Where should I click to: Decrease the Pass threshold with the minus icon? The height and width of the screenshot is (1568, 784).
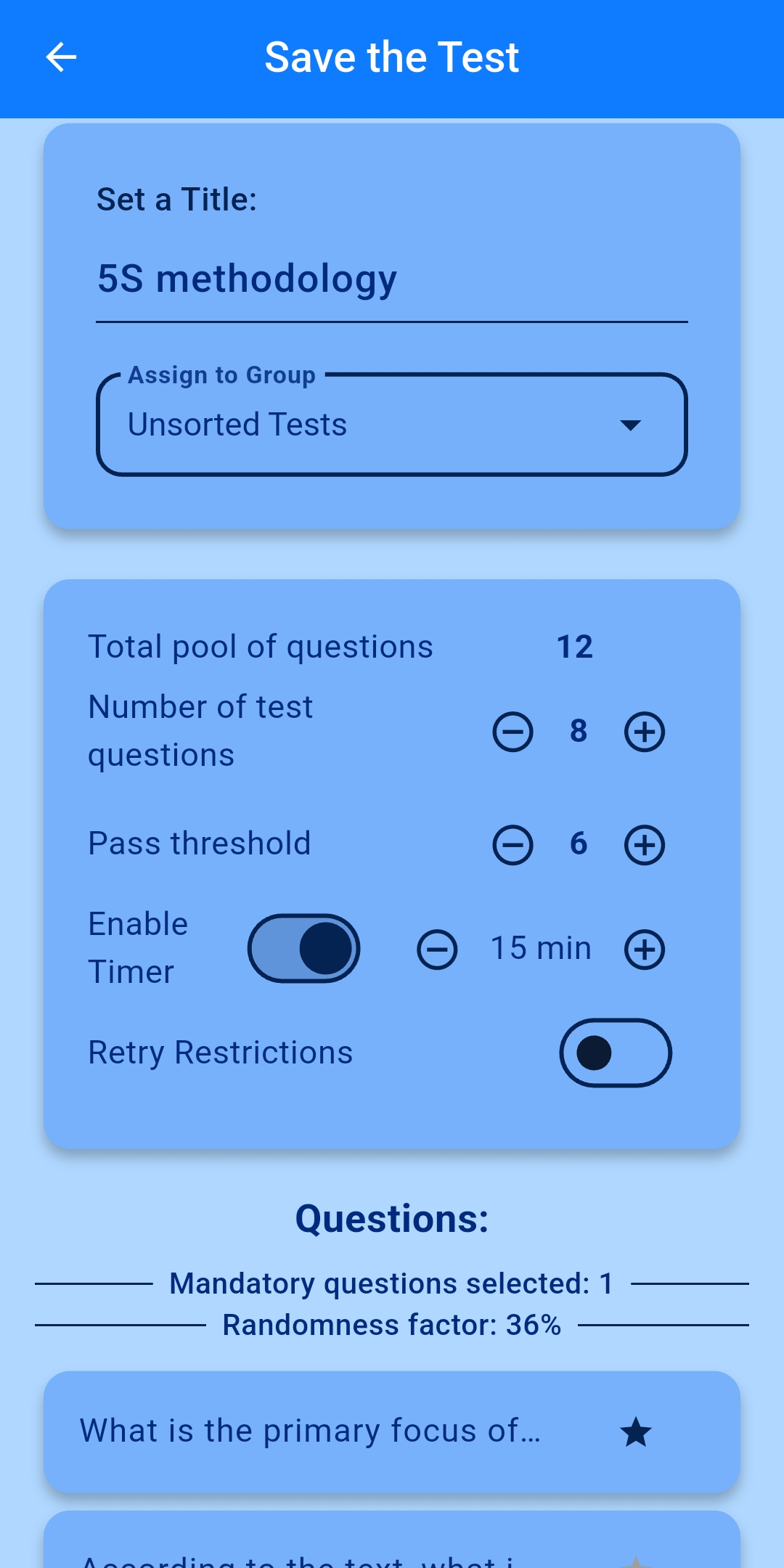point(513,844)
